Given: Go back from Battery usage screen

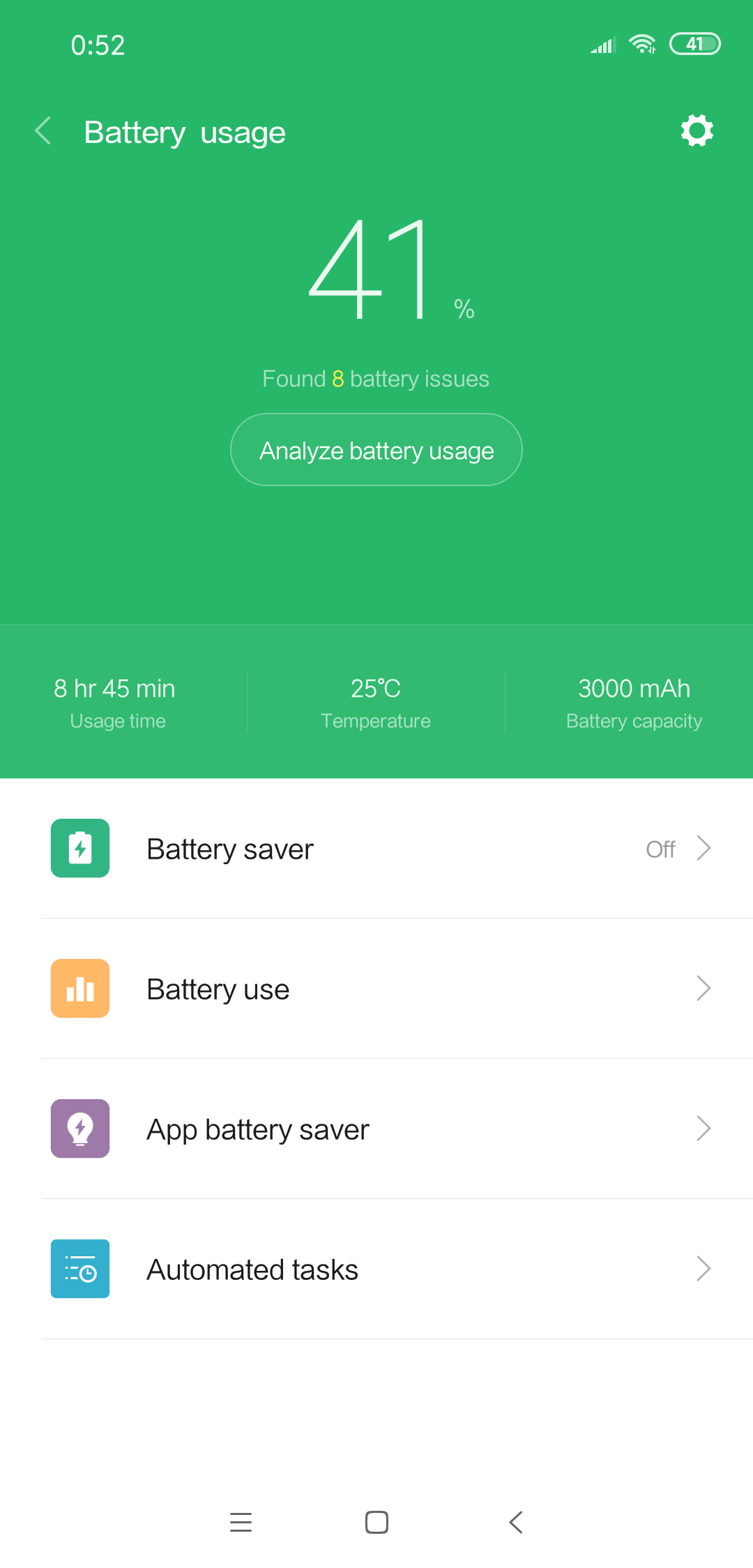Looking at the screenshot, I should pos(43,131).
